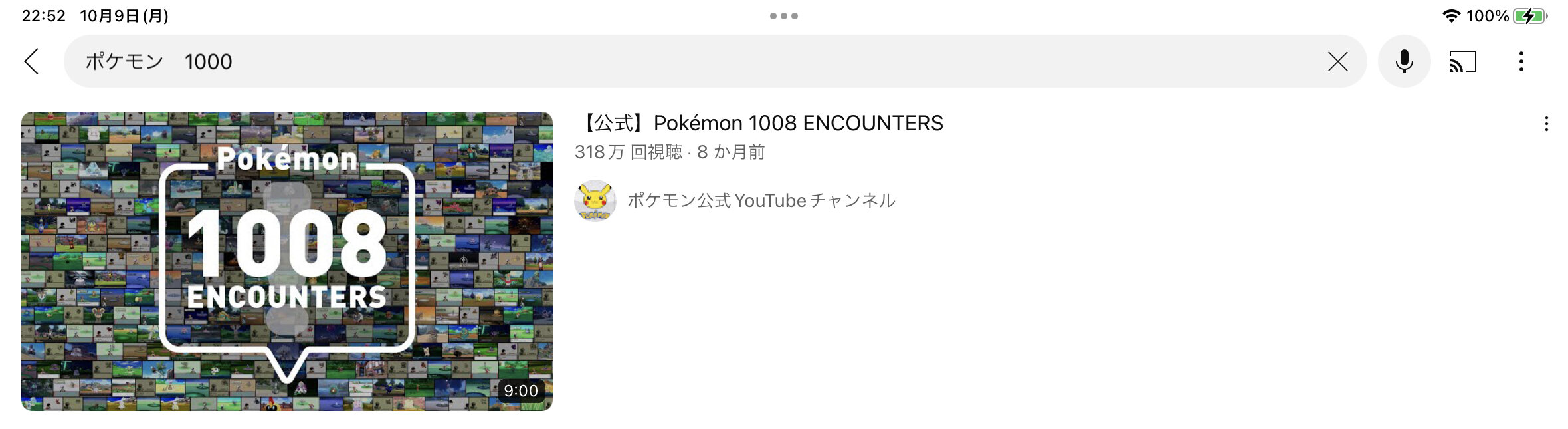Open the top bar overflow menu
The image size is (1568, 429).
click(x=1521, y=61)
